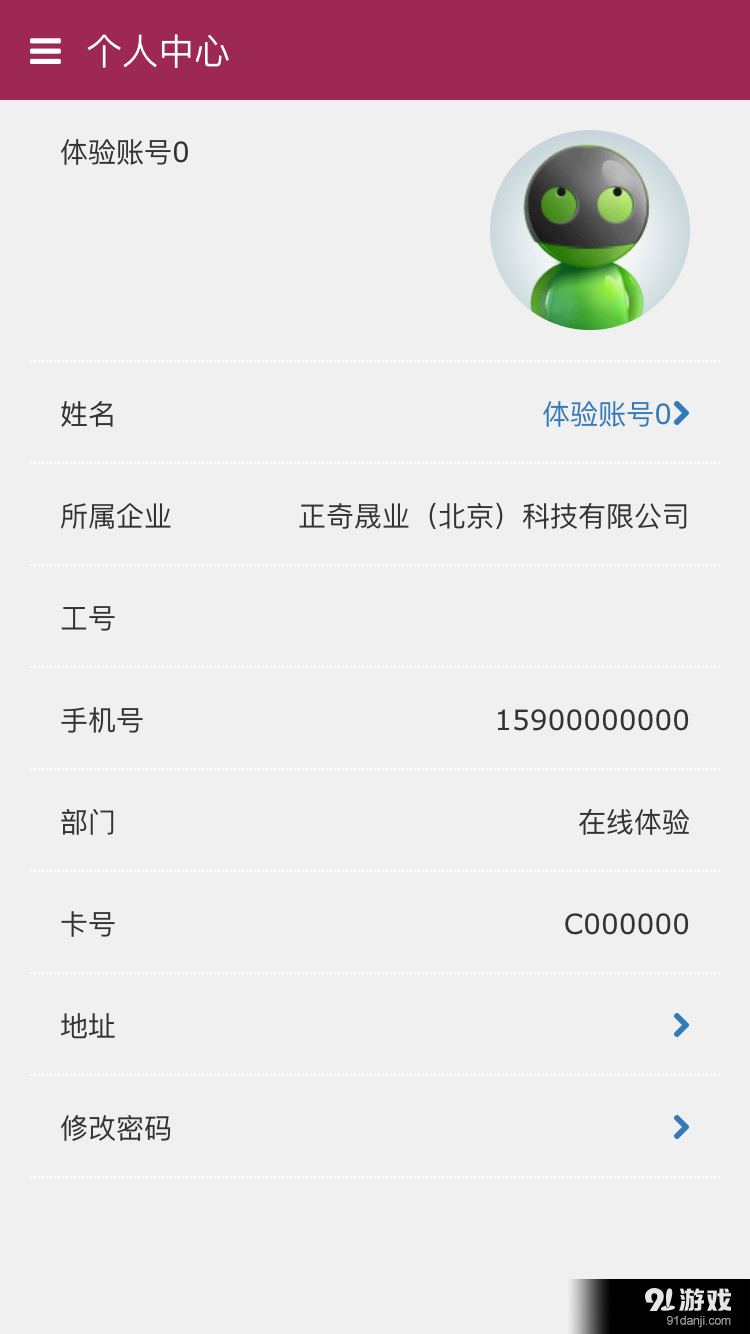Click the blue chevron next to 体验账号0
750x1334 pixels.
pyautogui.click(x=680, y=414)
